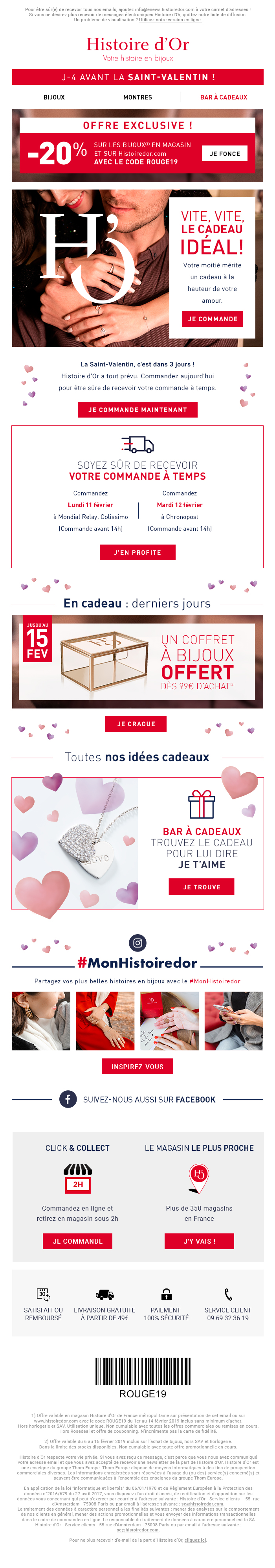This screenshot has width=275, height=1568.
Task: Open the first Instagram photo with earrings
Action: point(41,1021)
